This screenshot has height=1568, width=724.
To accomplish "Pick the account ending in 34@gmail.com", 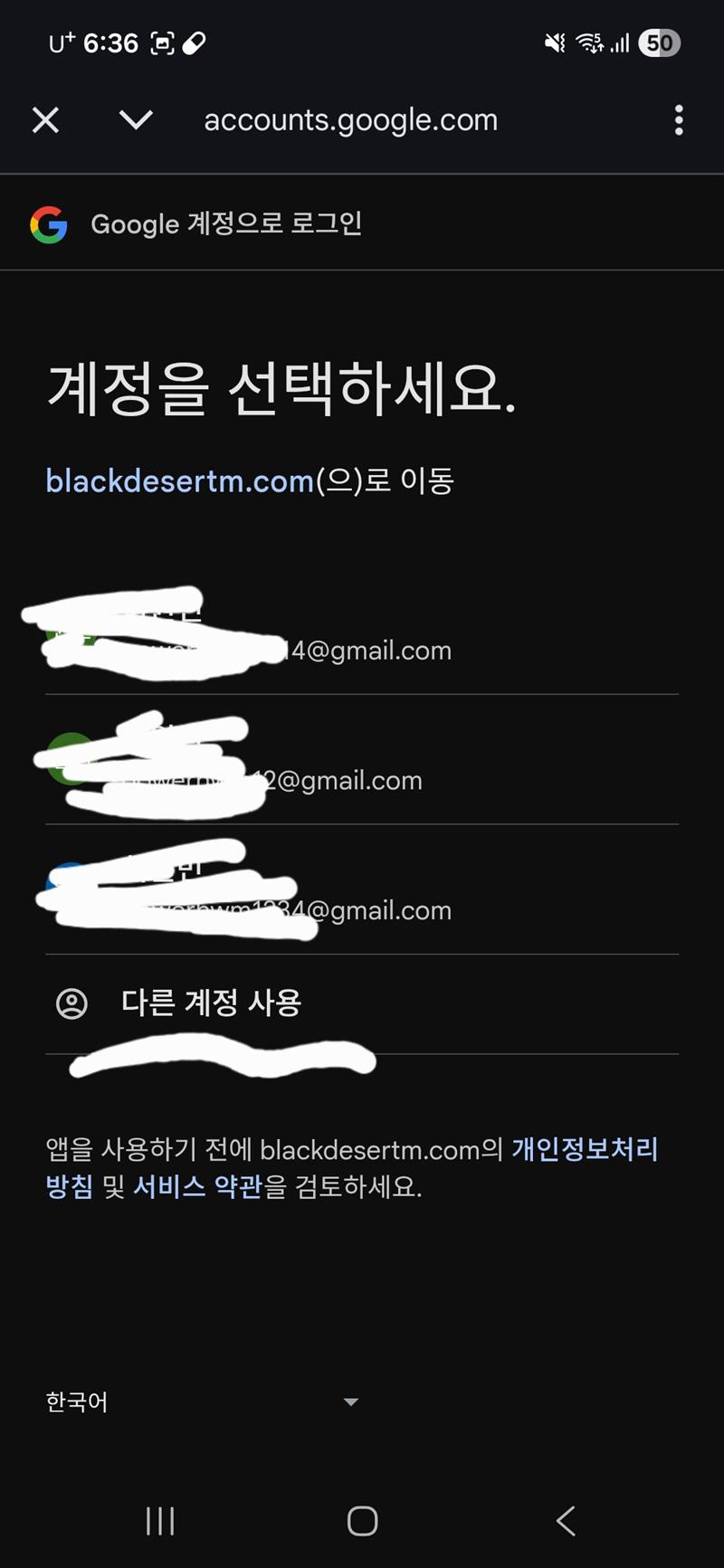I will click(362, 892).
